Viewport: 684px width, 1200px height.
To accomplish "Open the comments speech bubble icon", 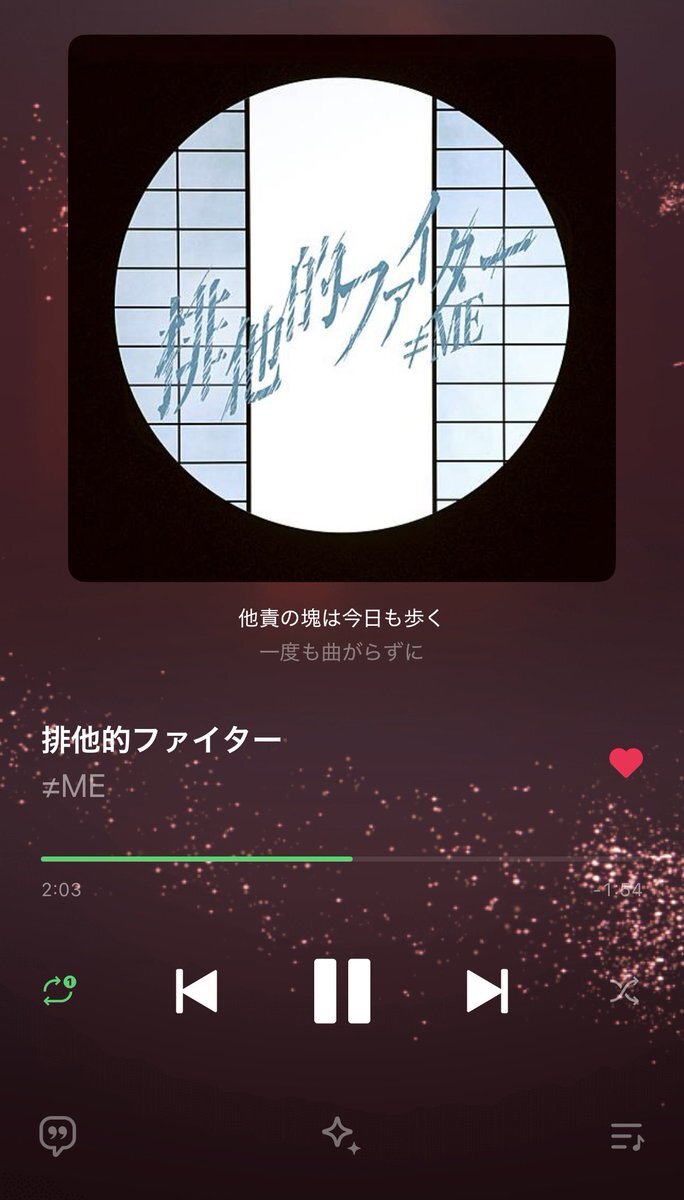I will coord(58,1136).
